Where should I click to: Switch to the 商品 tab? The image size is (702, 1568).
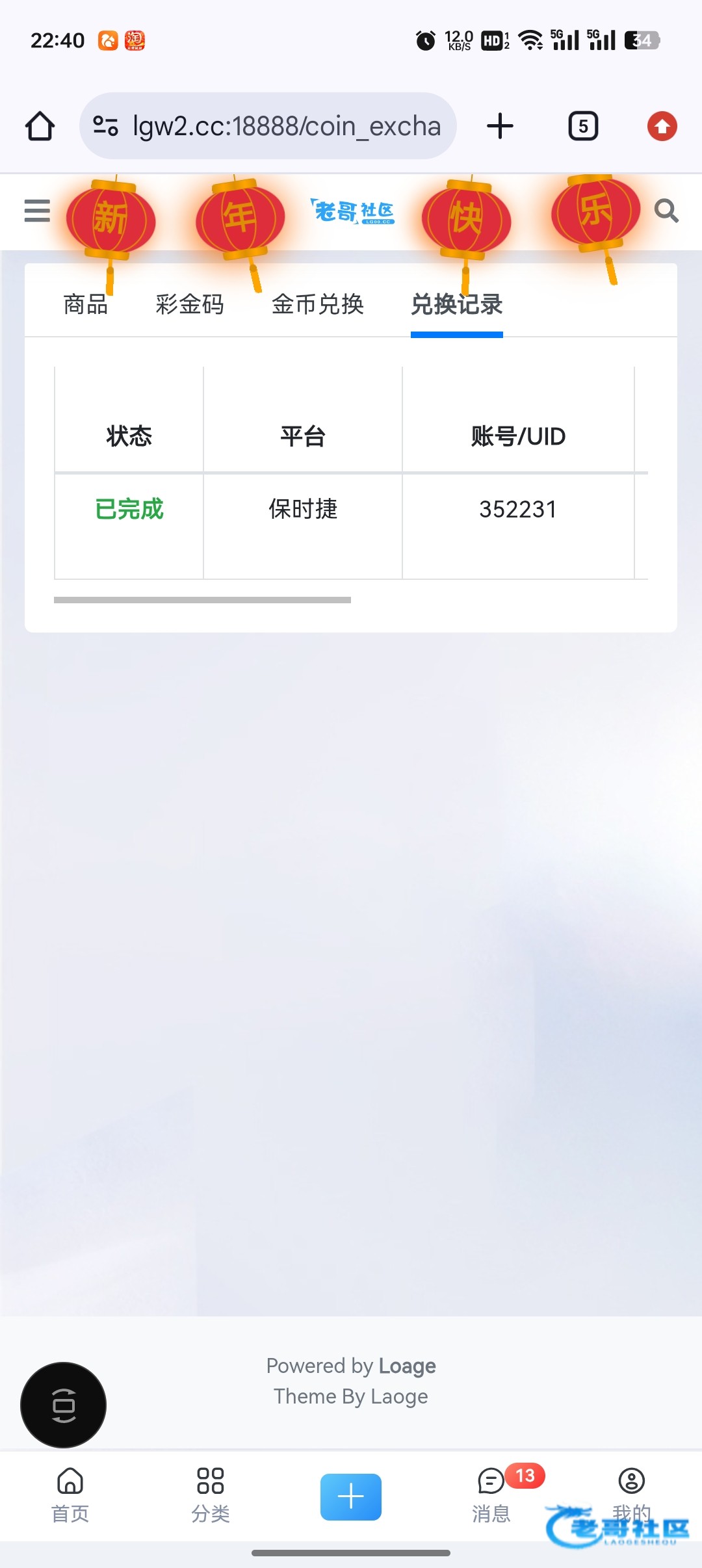[85, 304]
